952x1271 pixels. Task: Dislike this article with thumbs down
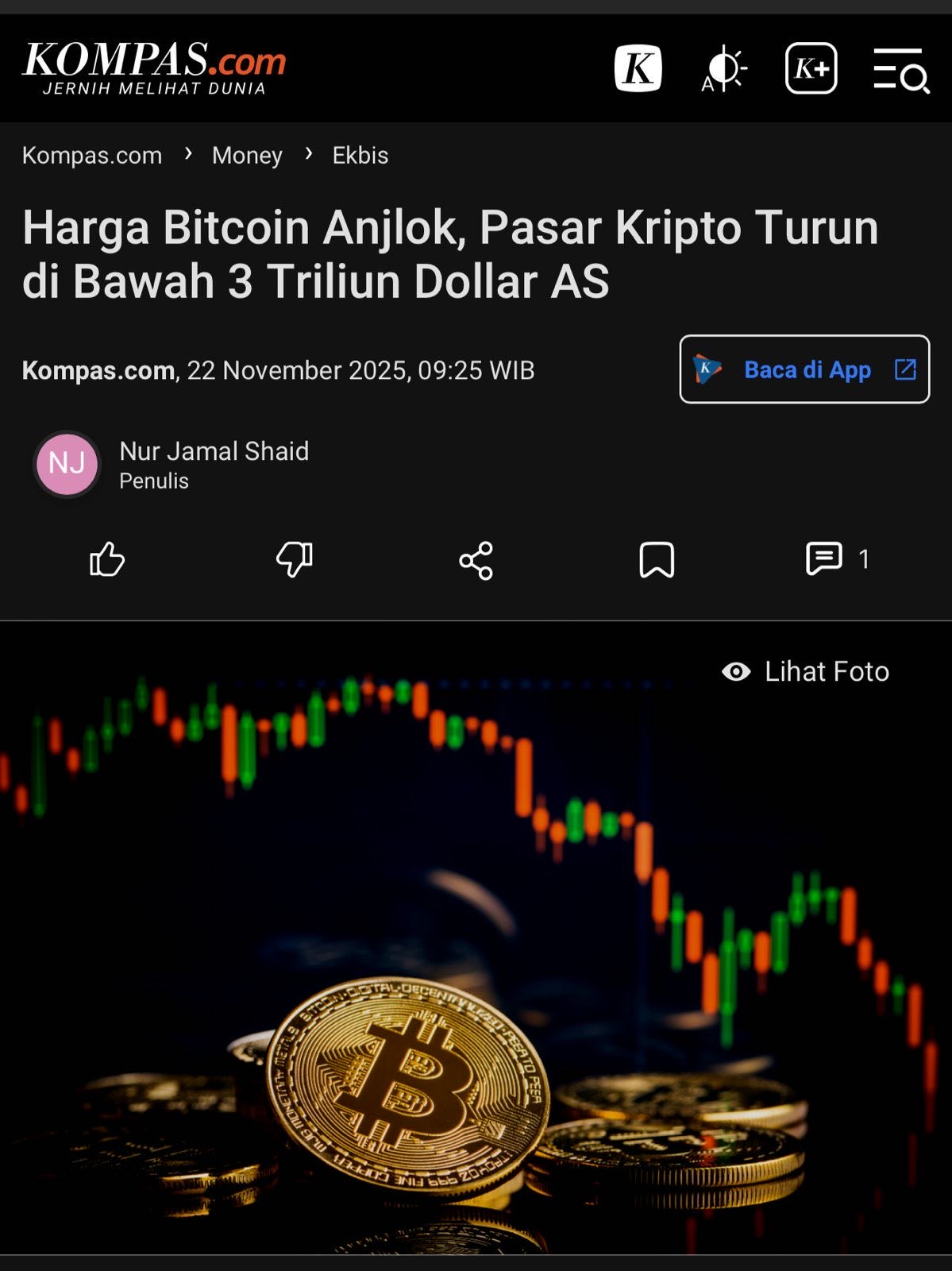295,560
